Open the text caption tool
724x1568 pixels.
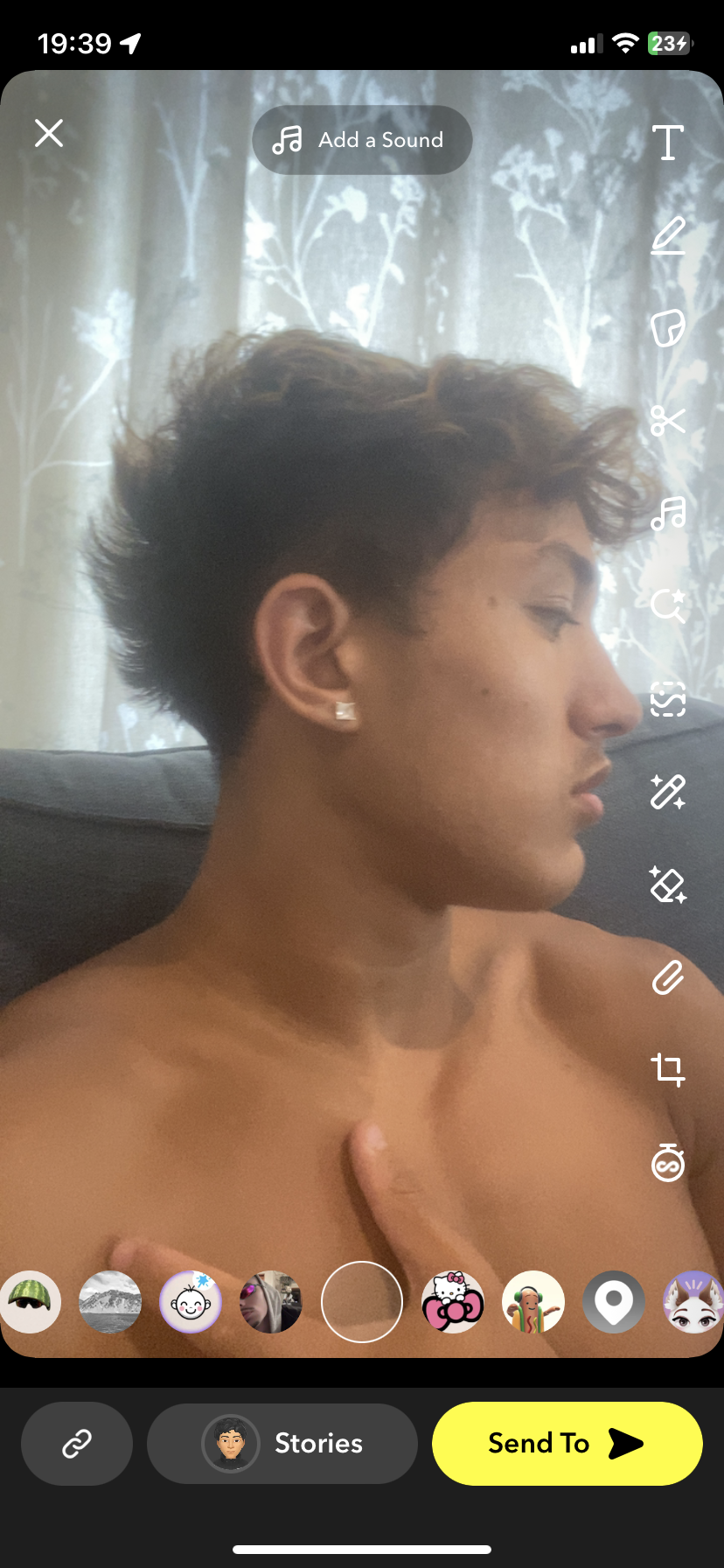coord(668,142)
